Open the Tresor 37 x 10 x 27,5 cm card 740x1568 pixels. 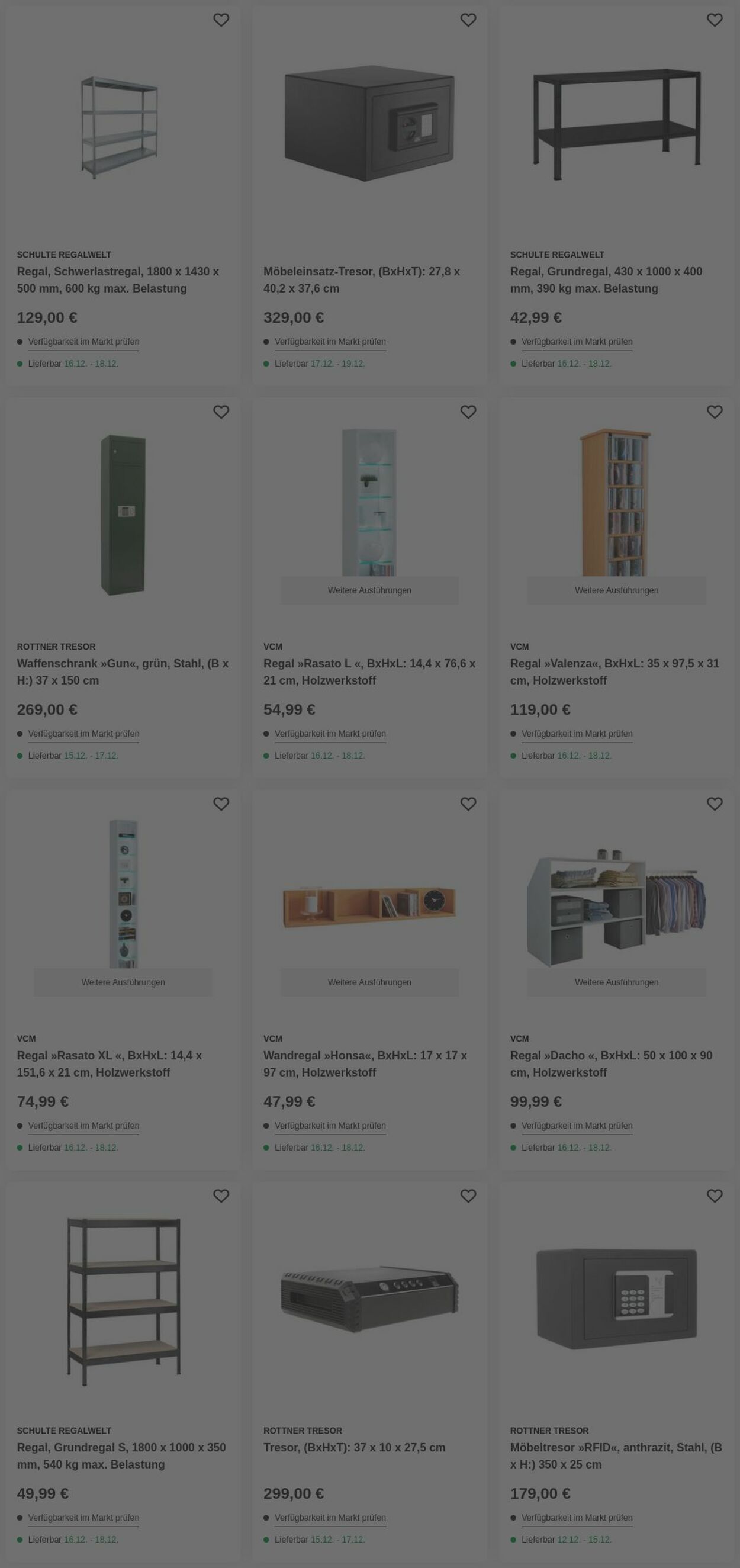354,1447
